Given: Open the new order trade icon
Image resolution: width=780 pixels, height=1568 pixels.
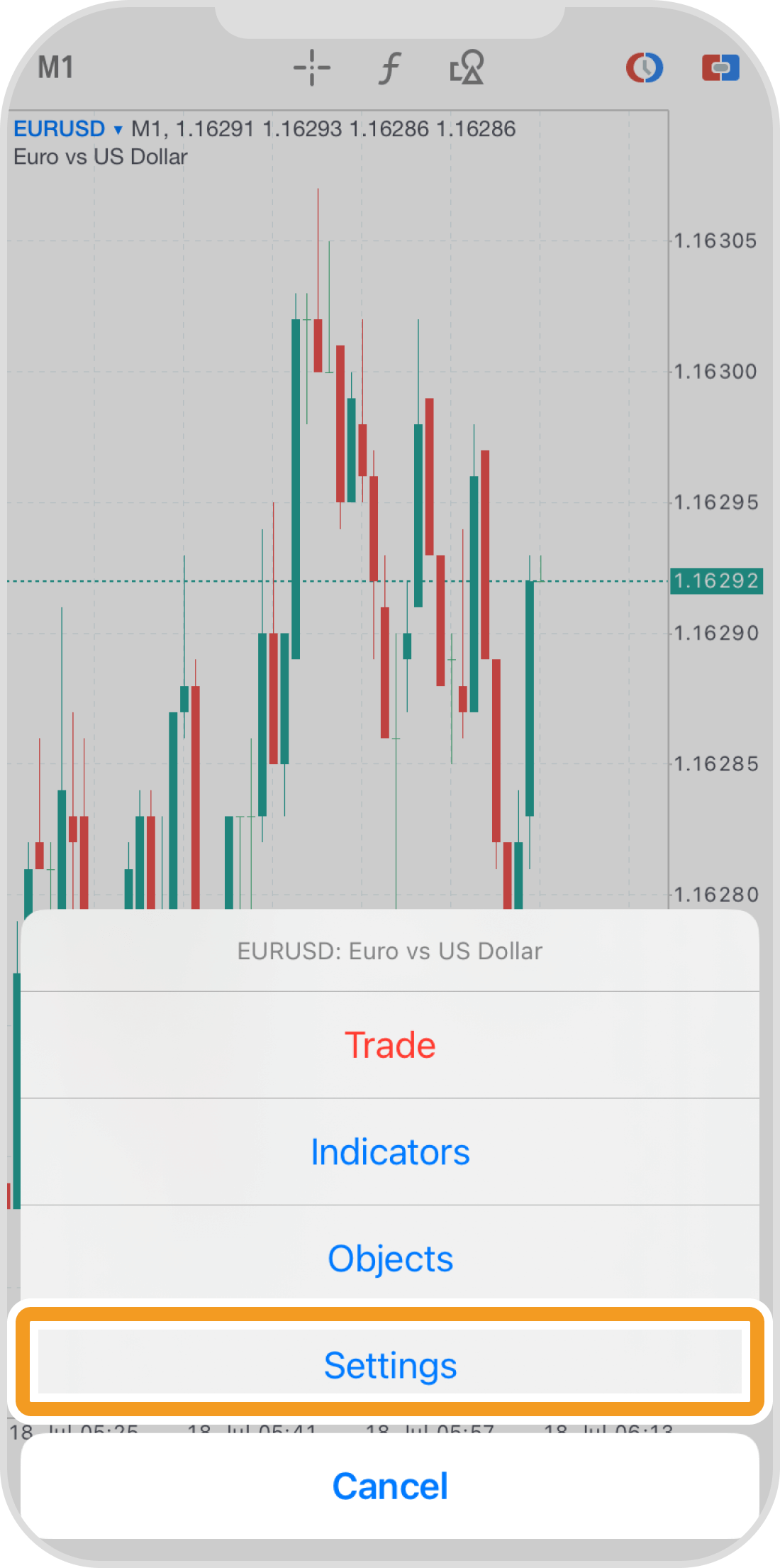Looking at the screenshot, I should pyautogui.click(x=720, y=68).
